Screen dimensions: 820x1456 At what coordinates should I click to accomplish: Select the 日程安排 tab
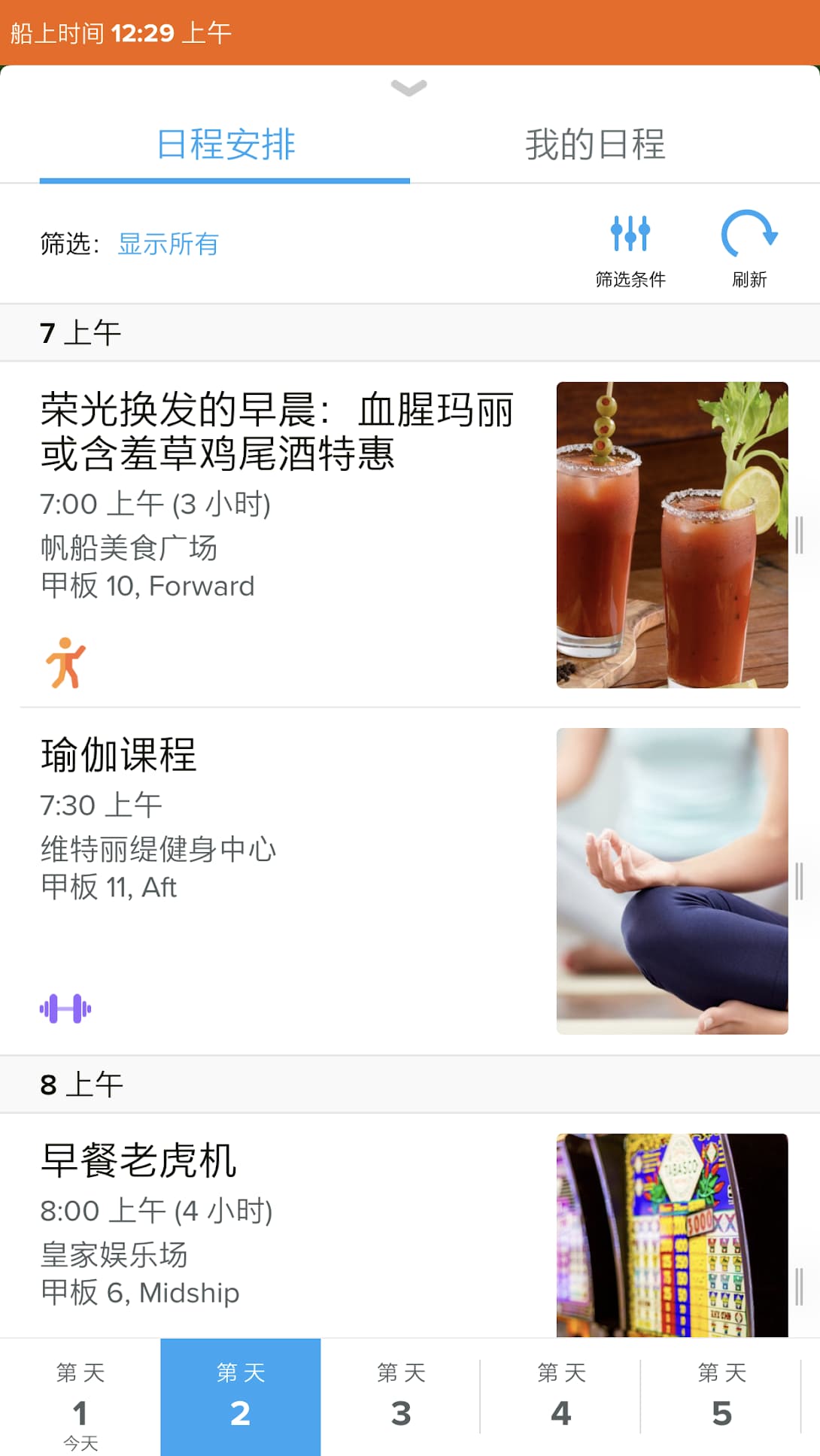tap(225, 144)
